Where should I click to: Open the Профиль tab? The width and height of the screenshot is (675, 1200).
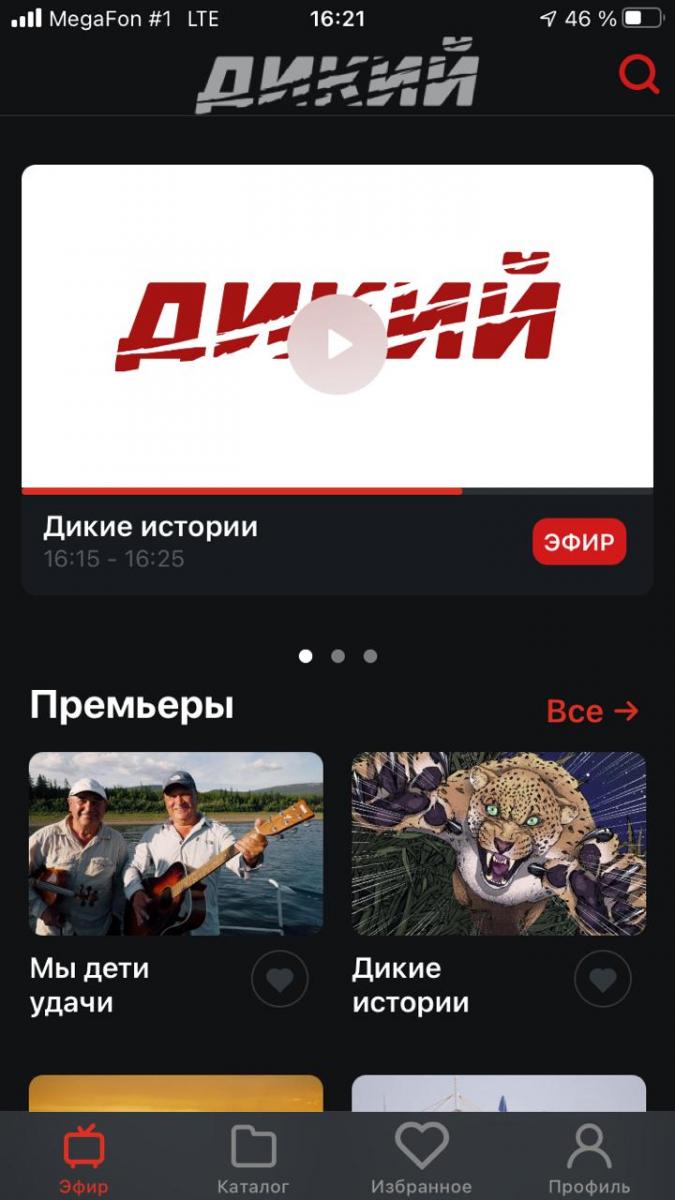point(590,1158)
